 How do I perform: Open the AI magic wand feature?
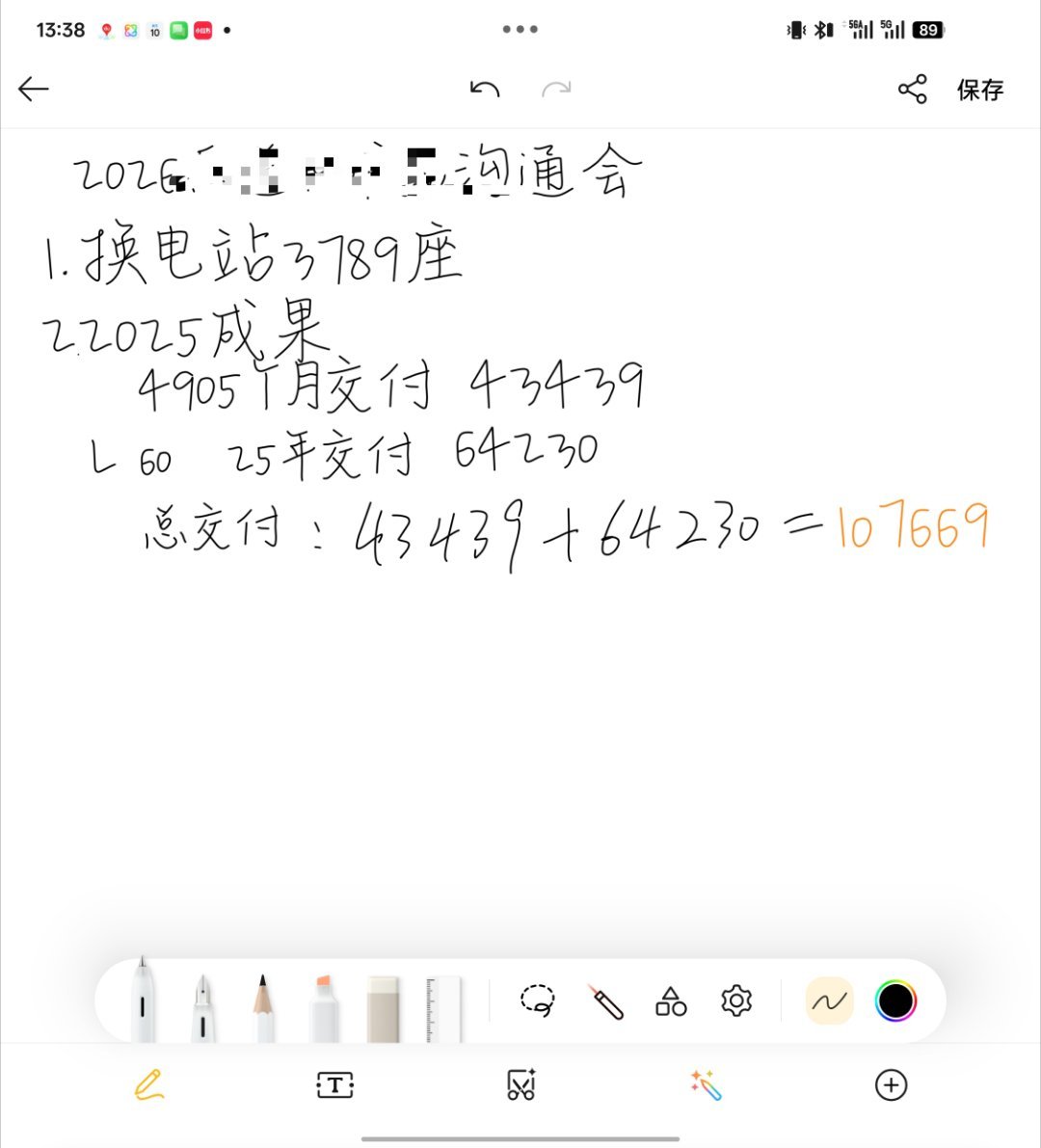click(x=707, y=1083)
